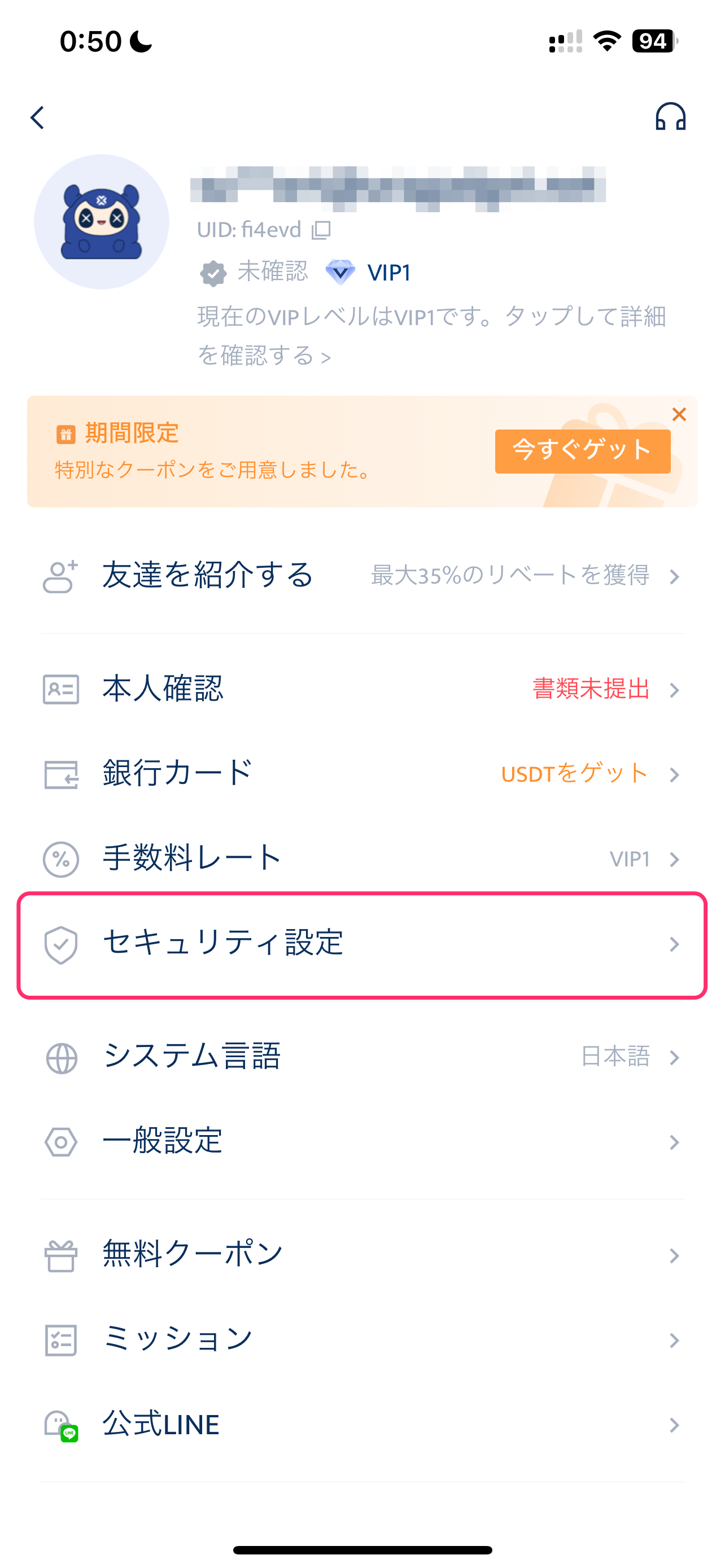Open 無料クーポン free coupons
Screen dimensions: 725x1568
pyautogui.click(x=362, y=1255)
